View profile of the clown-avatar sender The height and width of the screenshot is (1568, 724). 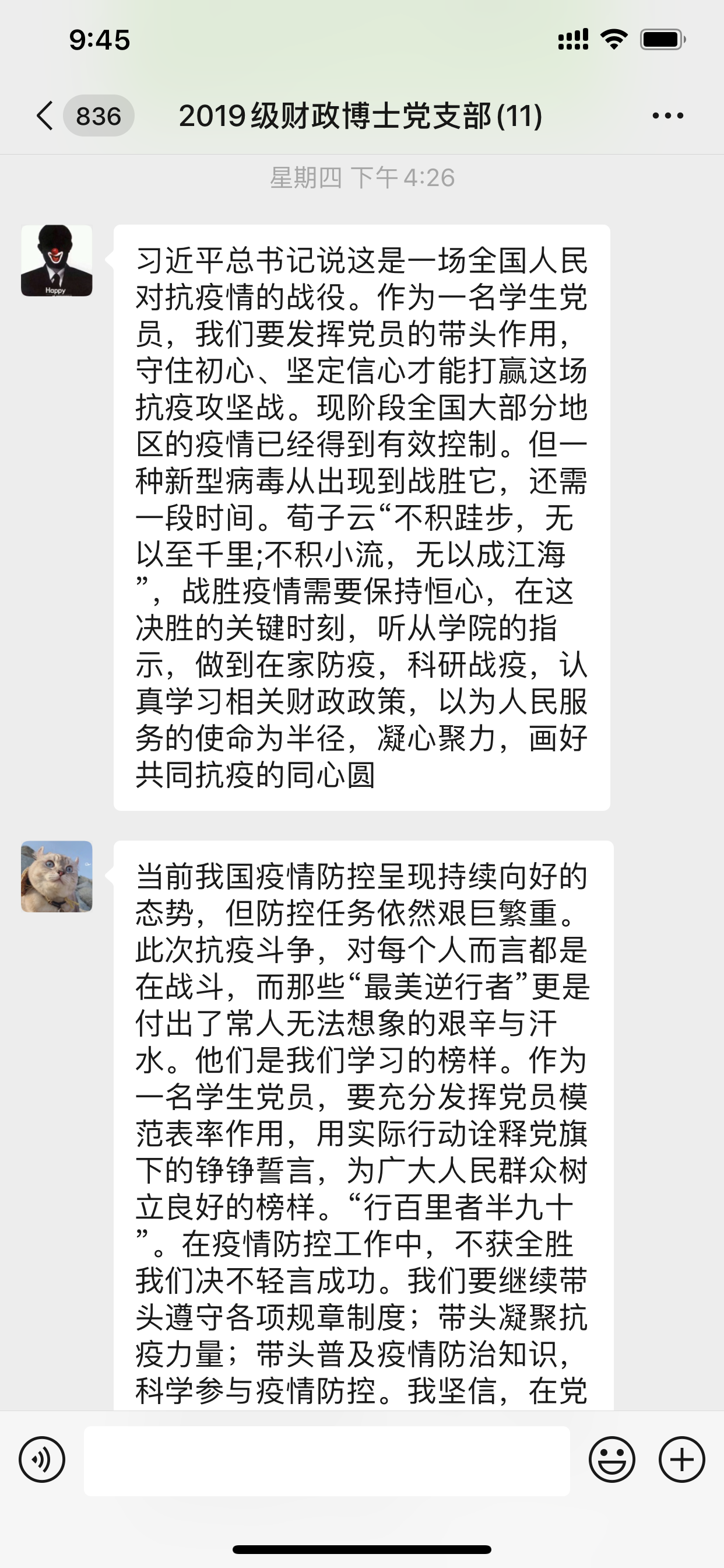click(x=57, y=261)
